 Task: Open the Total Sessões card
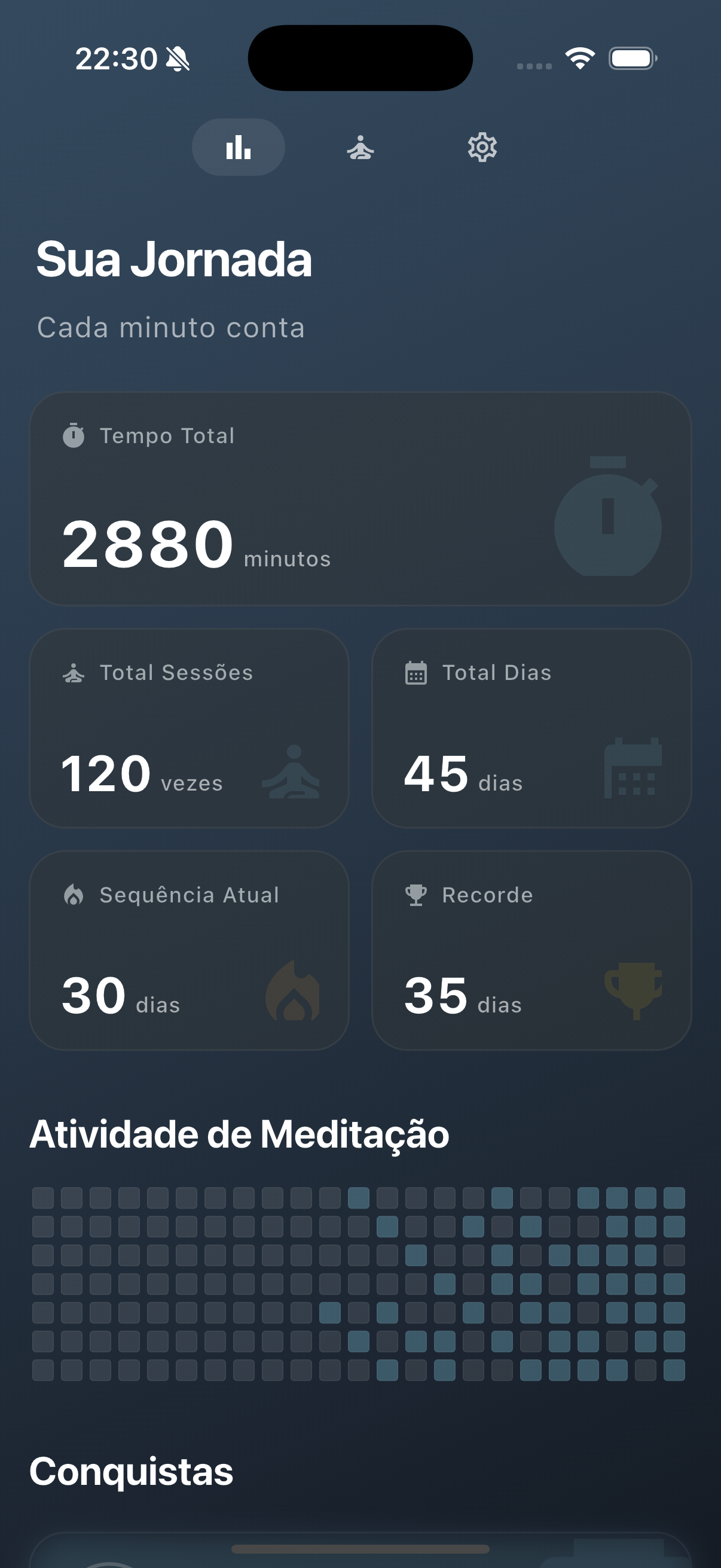[190, 728]
